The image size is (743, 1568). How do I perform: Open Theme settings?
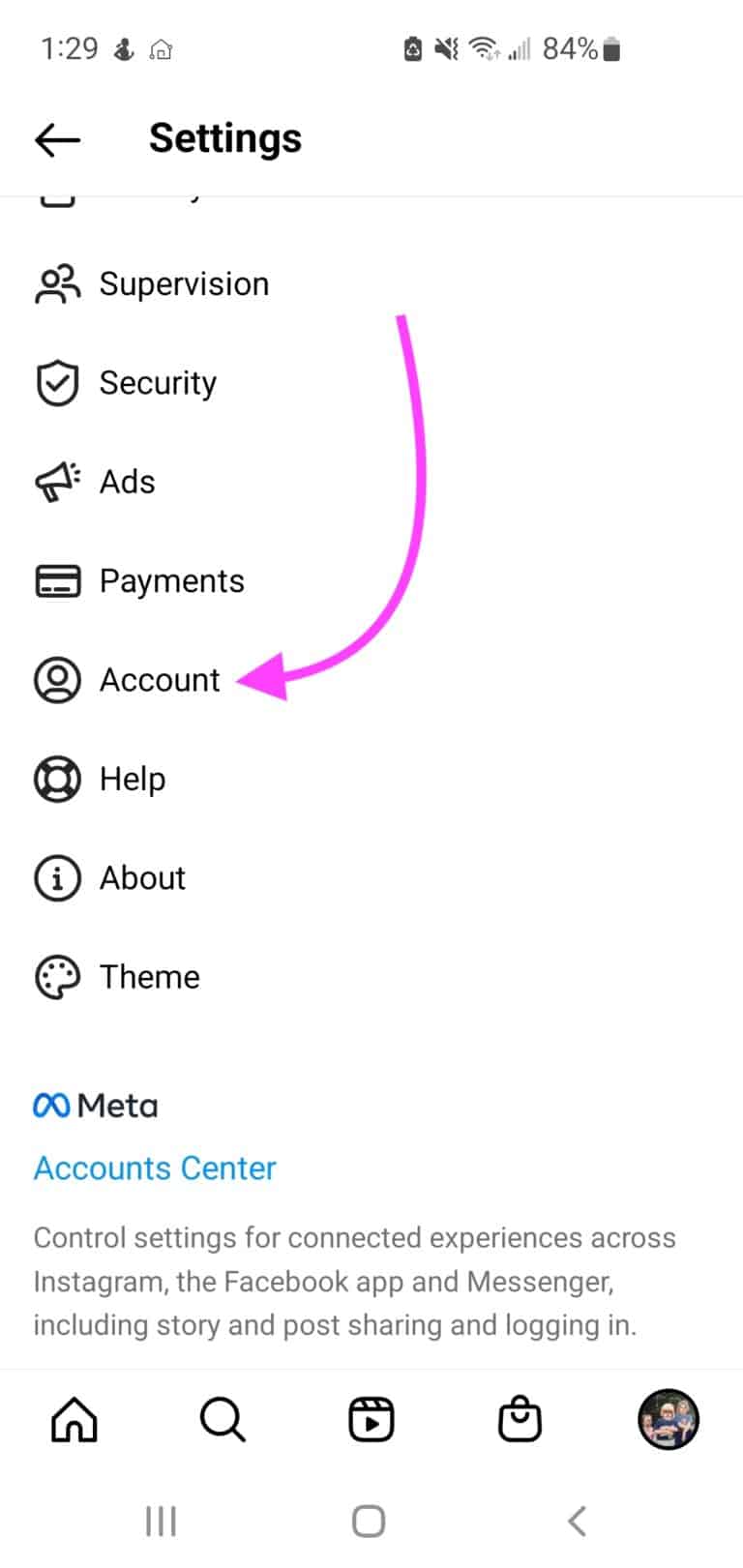pos(149,977)
